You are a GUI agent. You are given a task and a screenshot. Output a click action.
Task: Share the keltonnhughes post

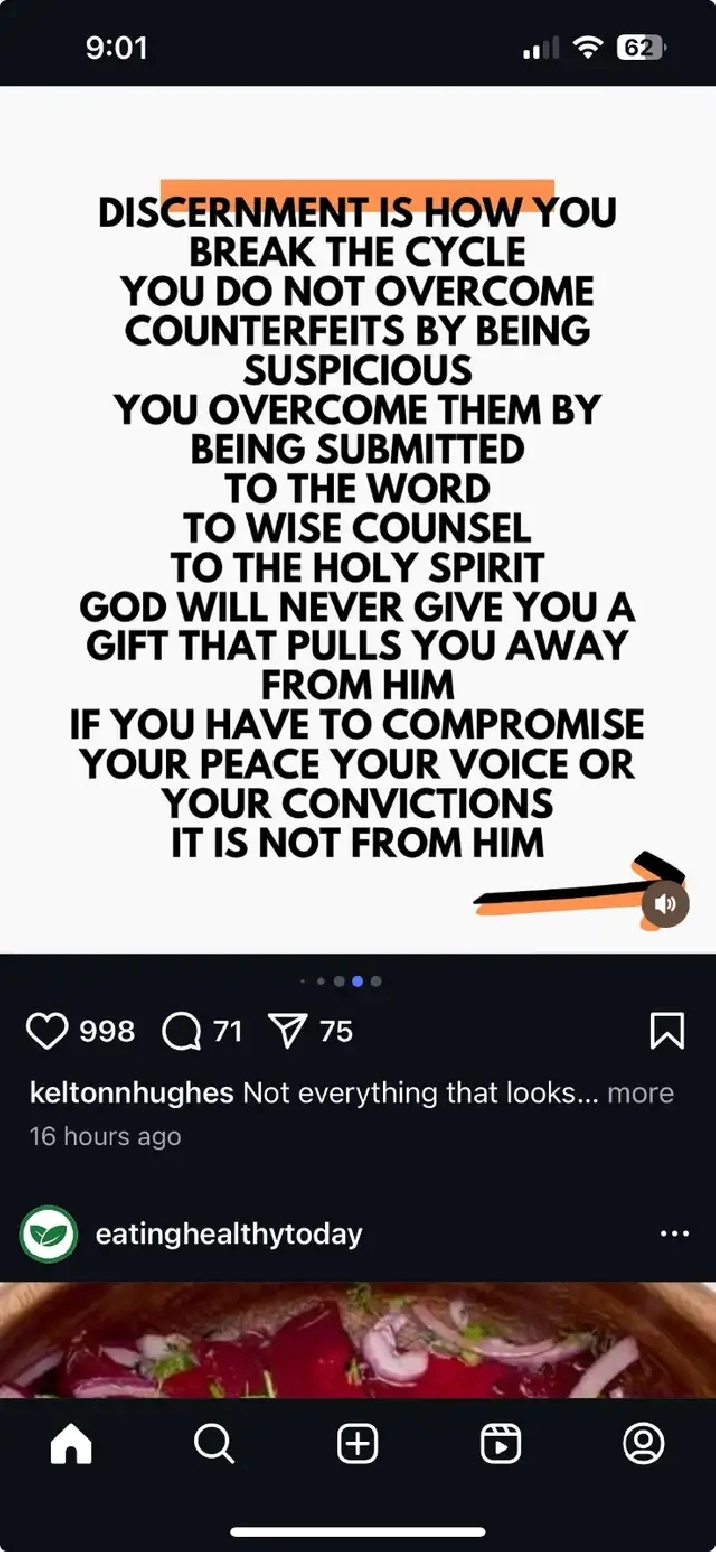[288, 1031]
